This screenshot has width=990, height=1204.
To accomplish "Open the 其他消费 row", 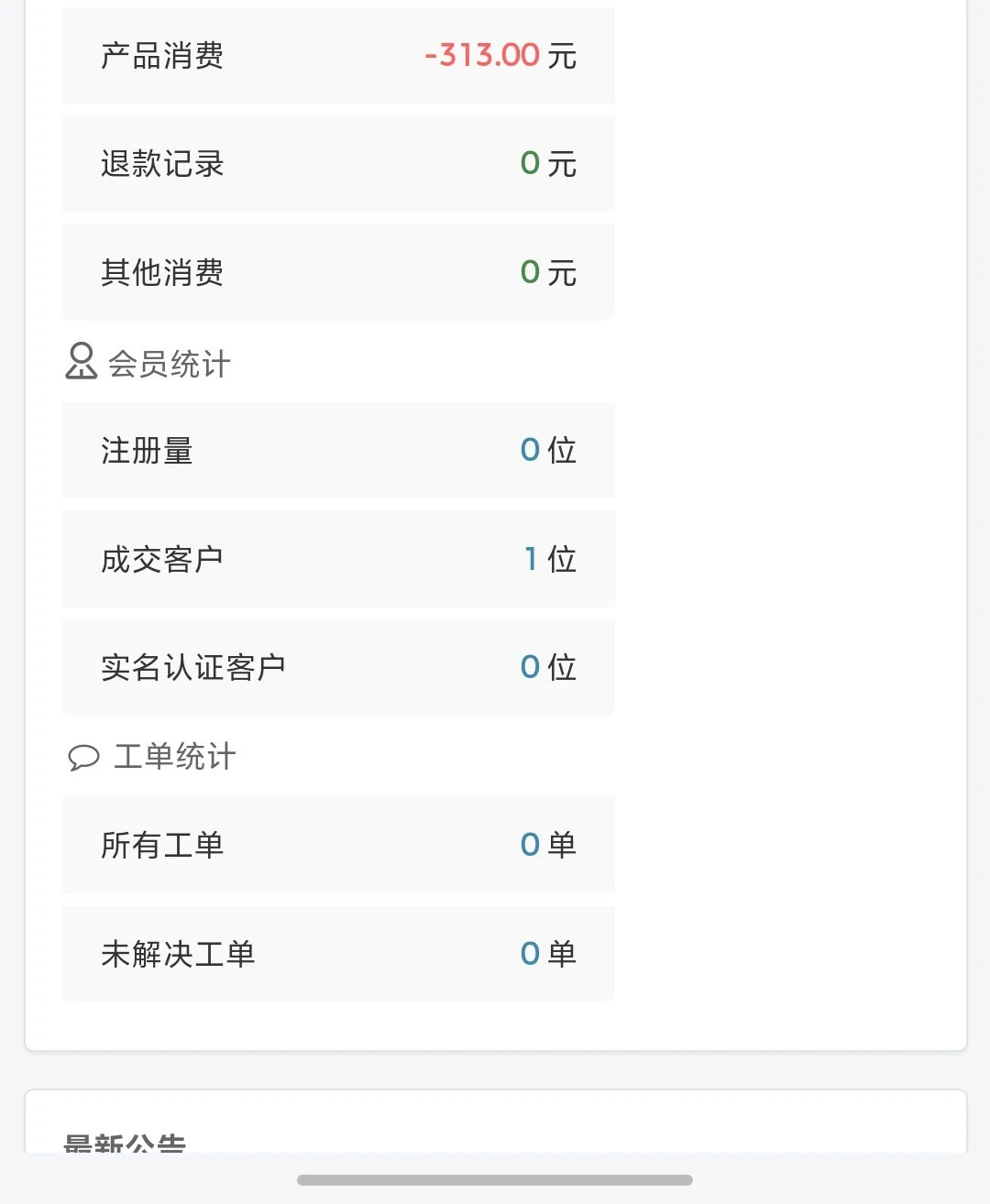I will 338,272.
